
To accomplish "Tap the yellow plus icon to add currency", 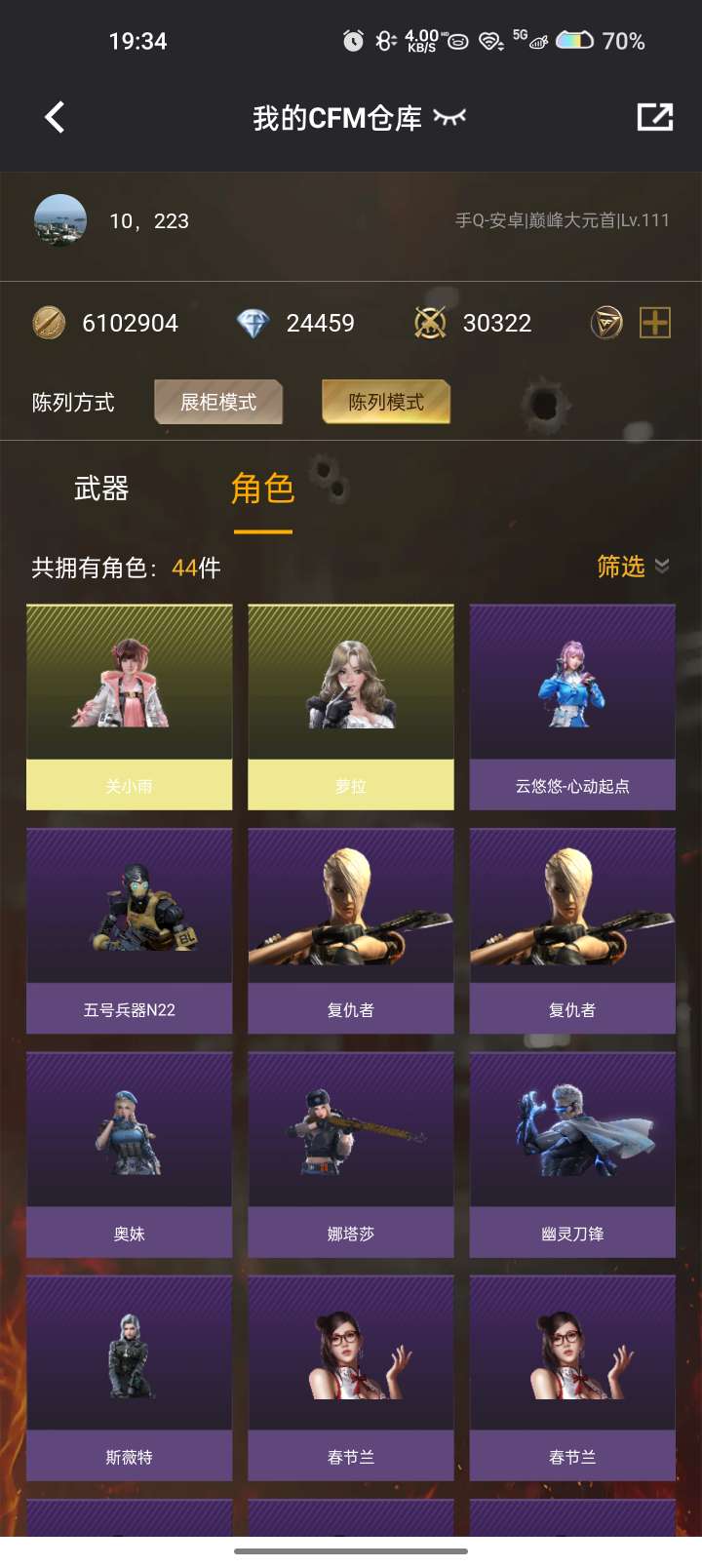I will click(654, 323).
